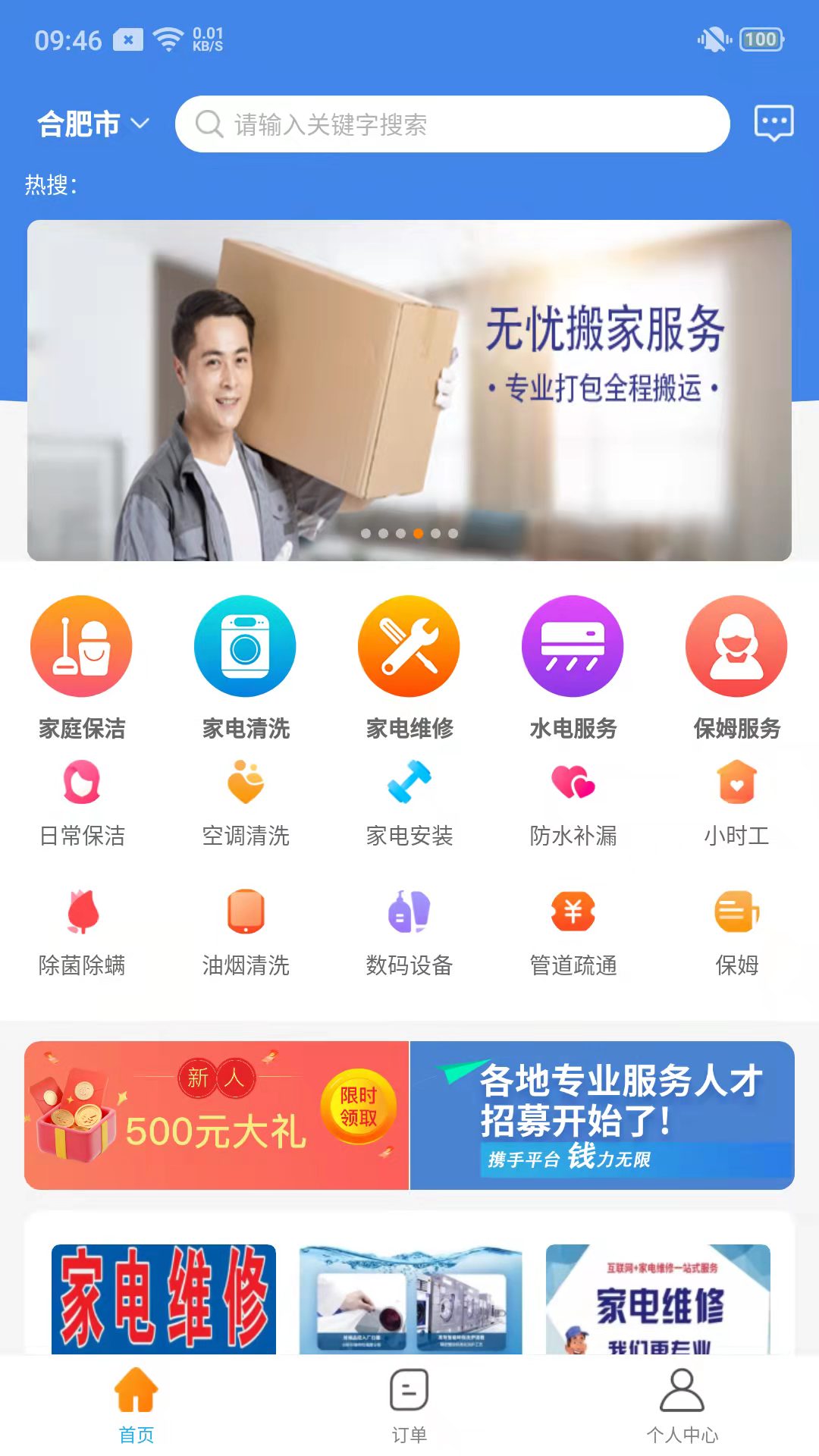819x1456 pixels.
Task: Switch to the 订单 tab
Action: pos(409,1404)
